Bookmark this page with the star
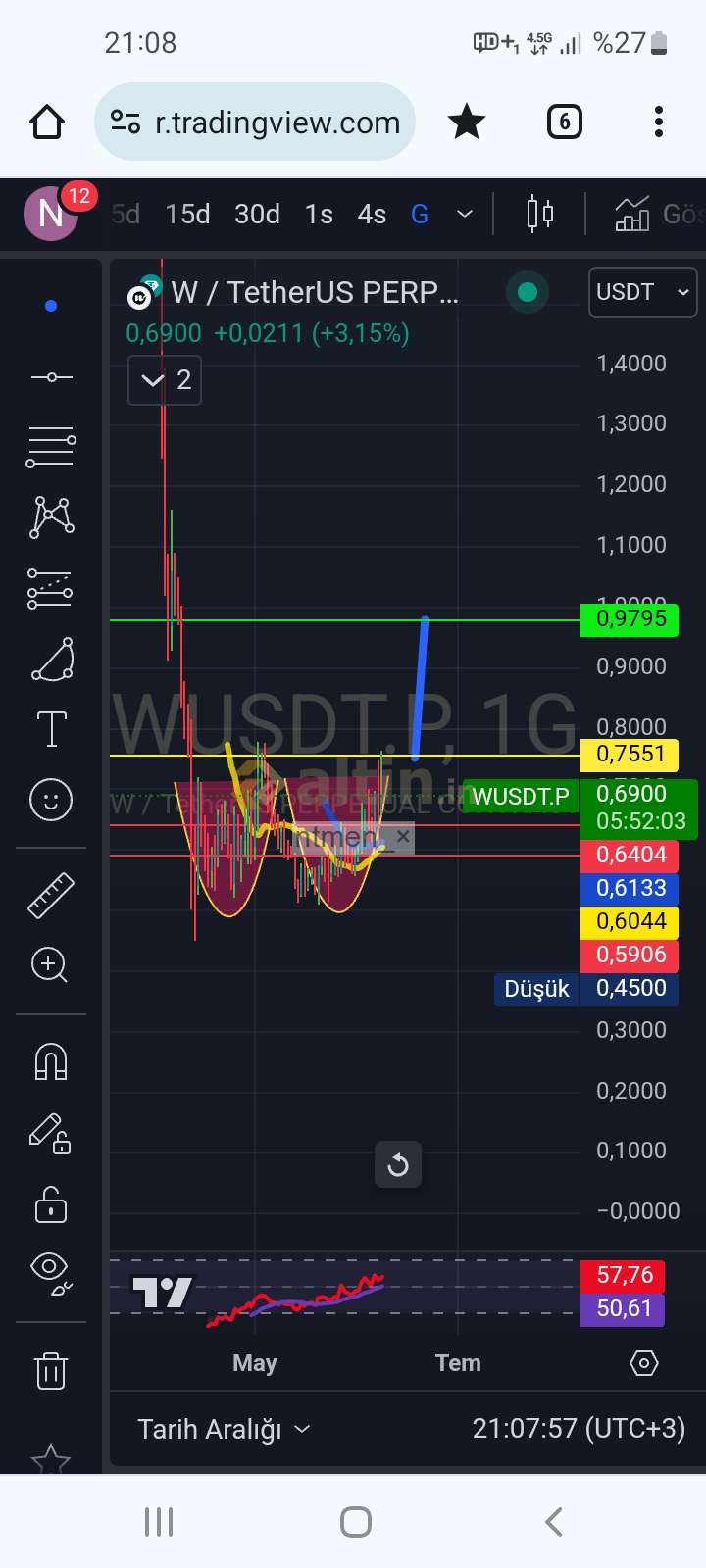Image resolution: width=706 pixels, height=1568 pixels. [x=466, y=122]
